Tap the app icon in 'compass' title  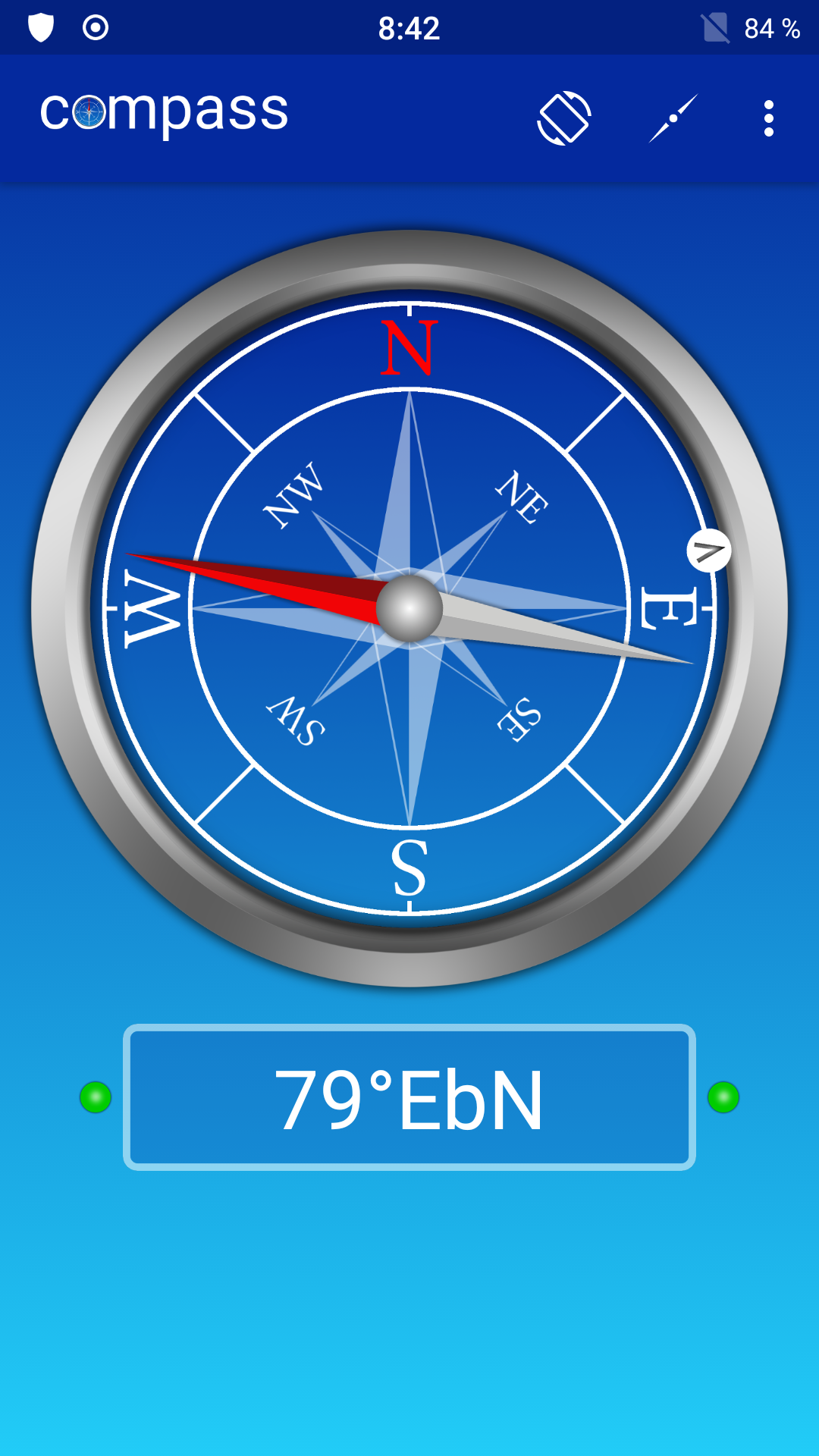coord(89,112)
